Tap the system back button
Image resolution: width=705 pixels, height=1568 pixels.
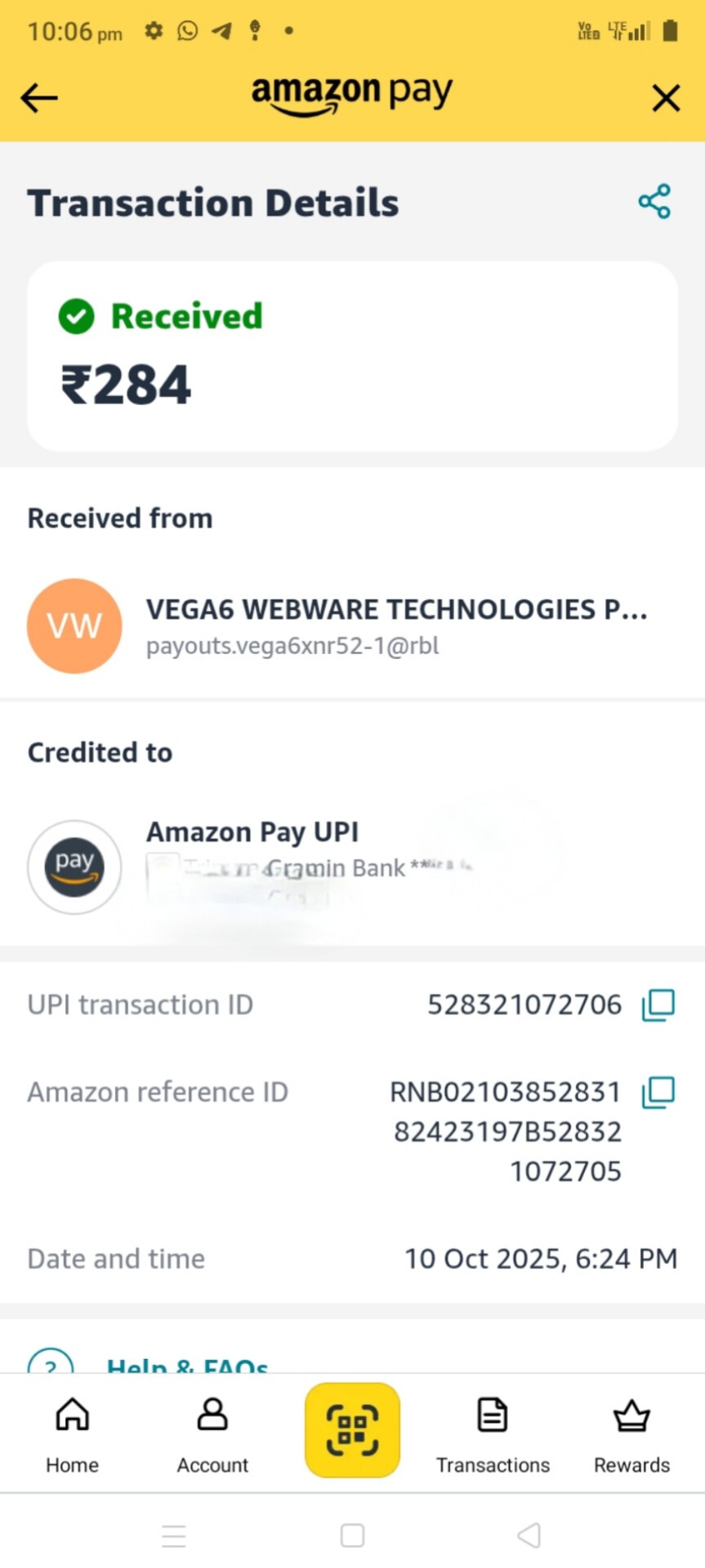coord(529,1535)
